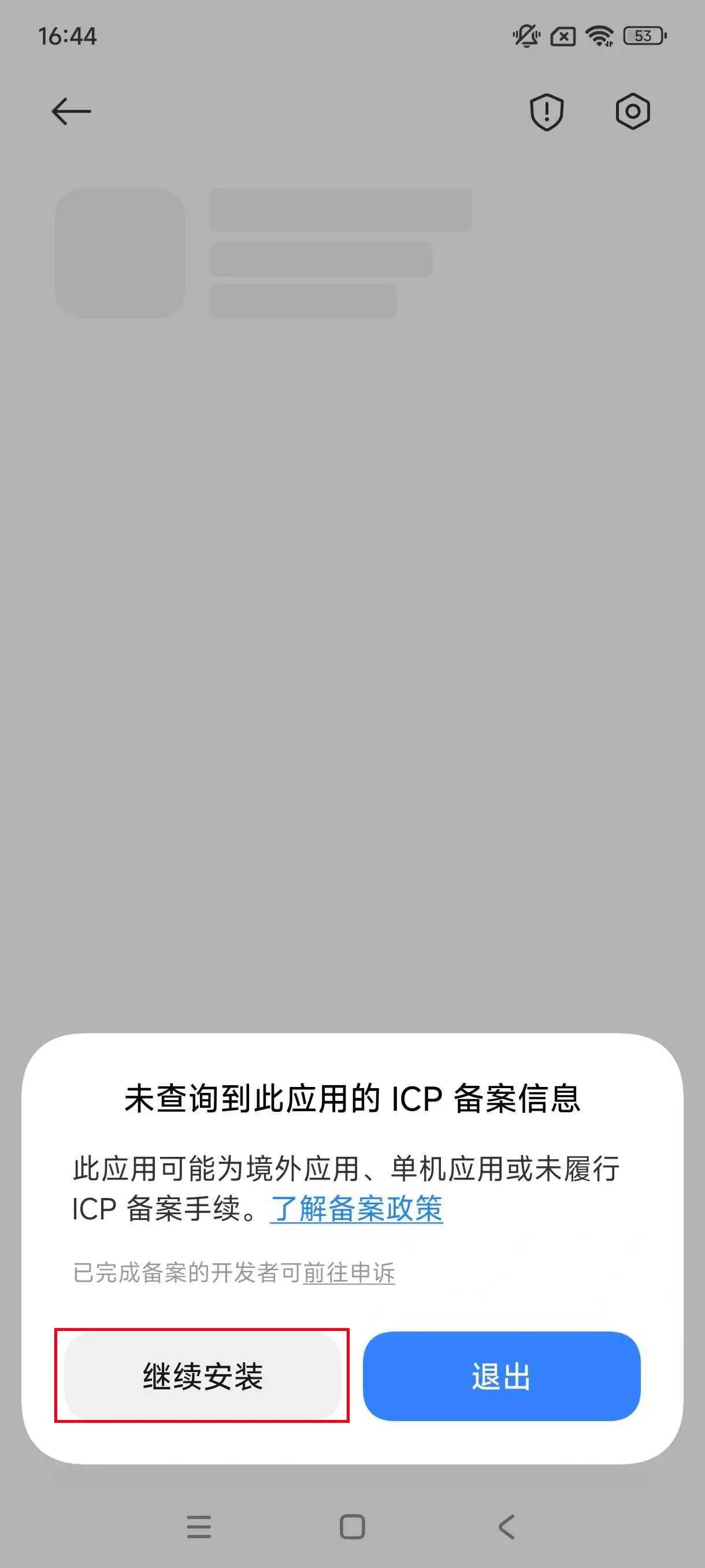Tap the battery indicator showing 53
This screenshot has height=1568, width=705.
[x=642, y=36]
